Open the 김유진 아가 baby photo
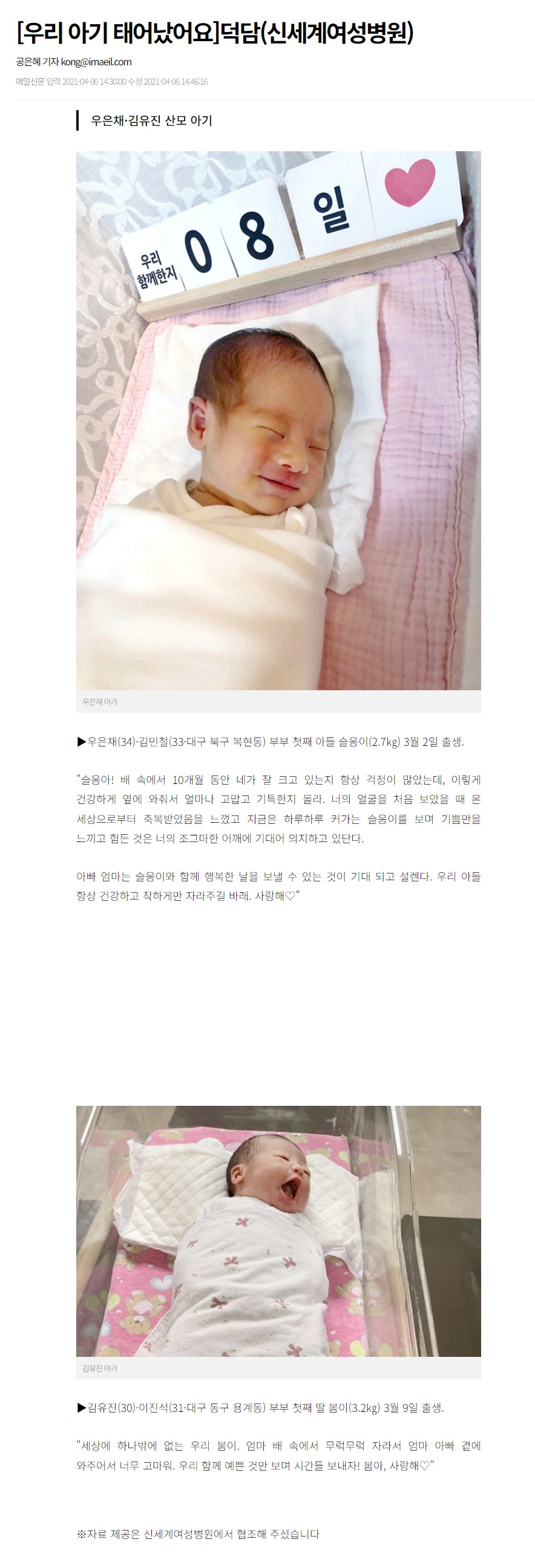 pos(278,1231)
